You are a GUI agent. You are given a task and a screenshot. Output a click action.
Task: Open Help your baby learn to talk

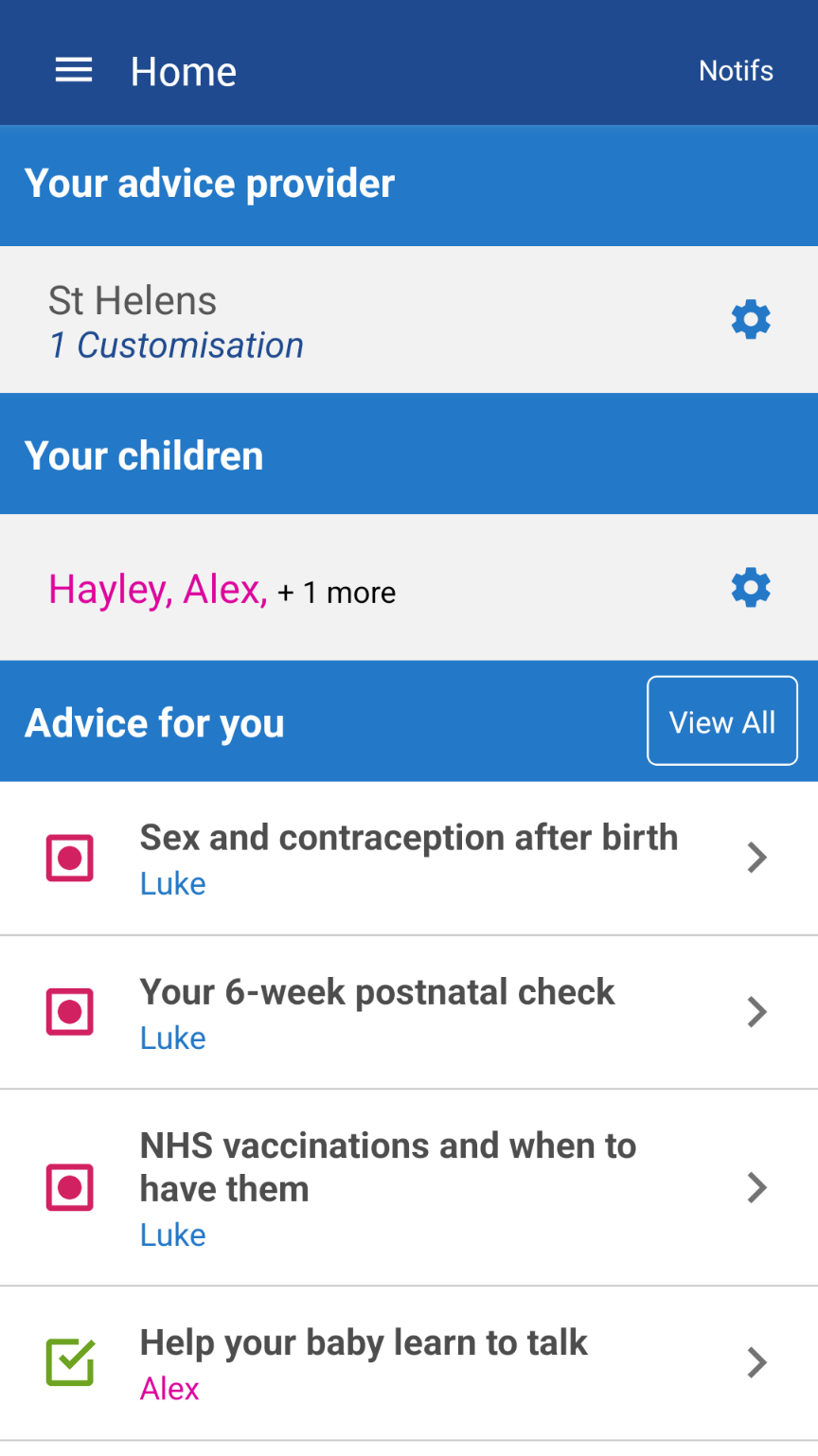point(409,1362)
